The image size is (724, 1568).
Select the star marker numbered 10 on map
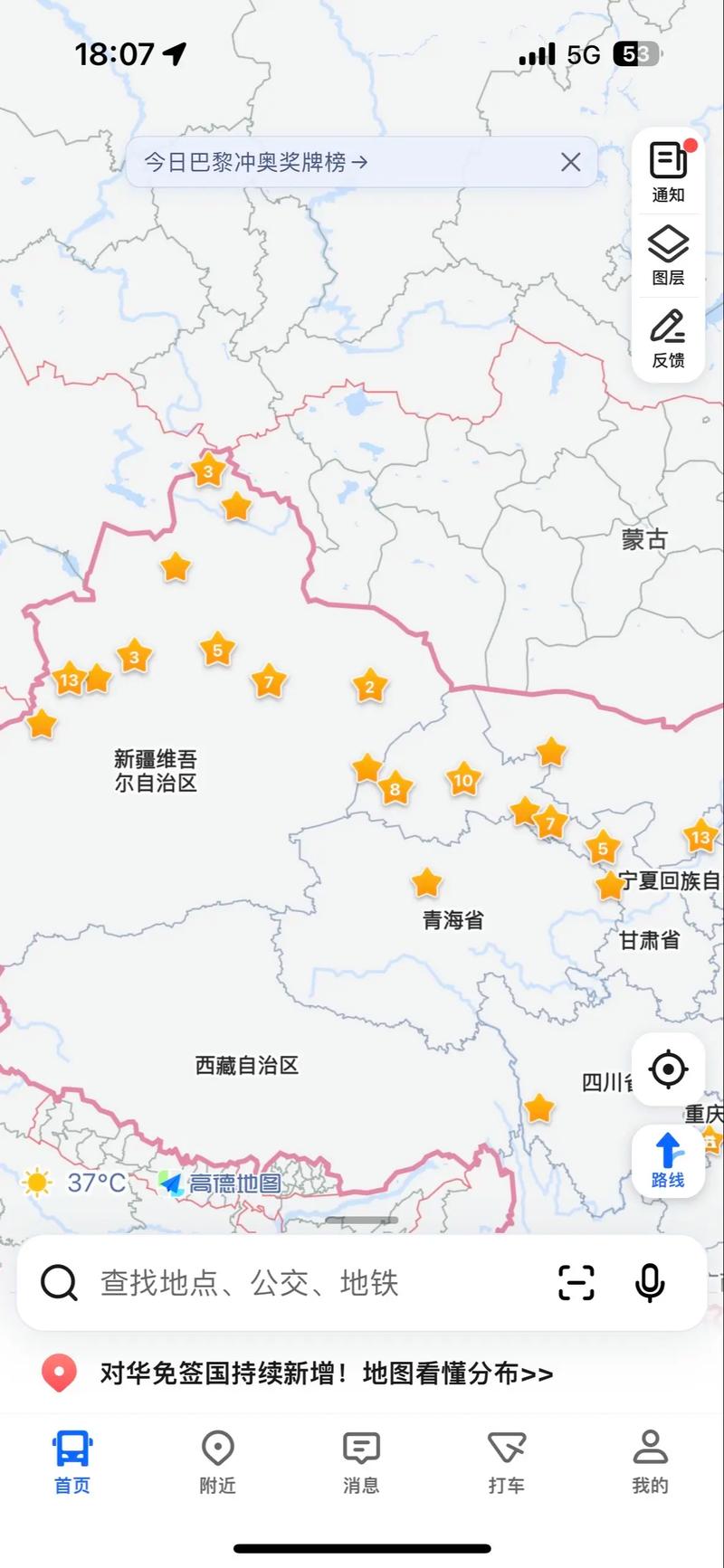[462, 779]
